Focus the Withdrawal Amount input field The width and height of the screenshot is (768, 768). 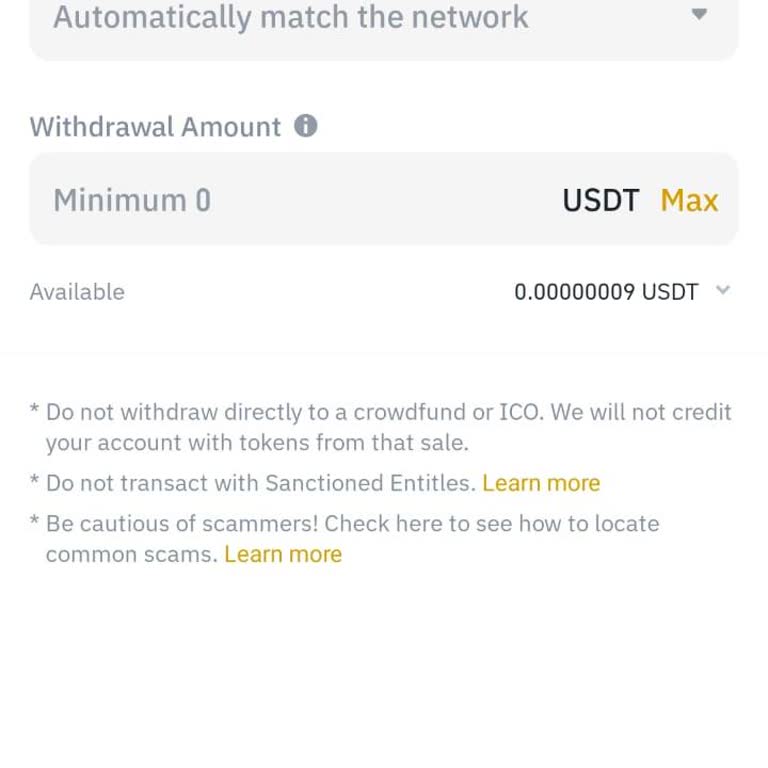[x=290, y=200]
